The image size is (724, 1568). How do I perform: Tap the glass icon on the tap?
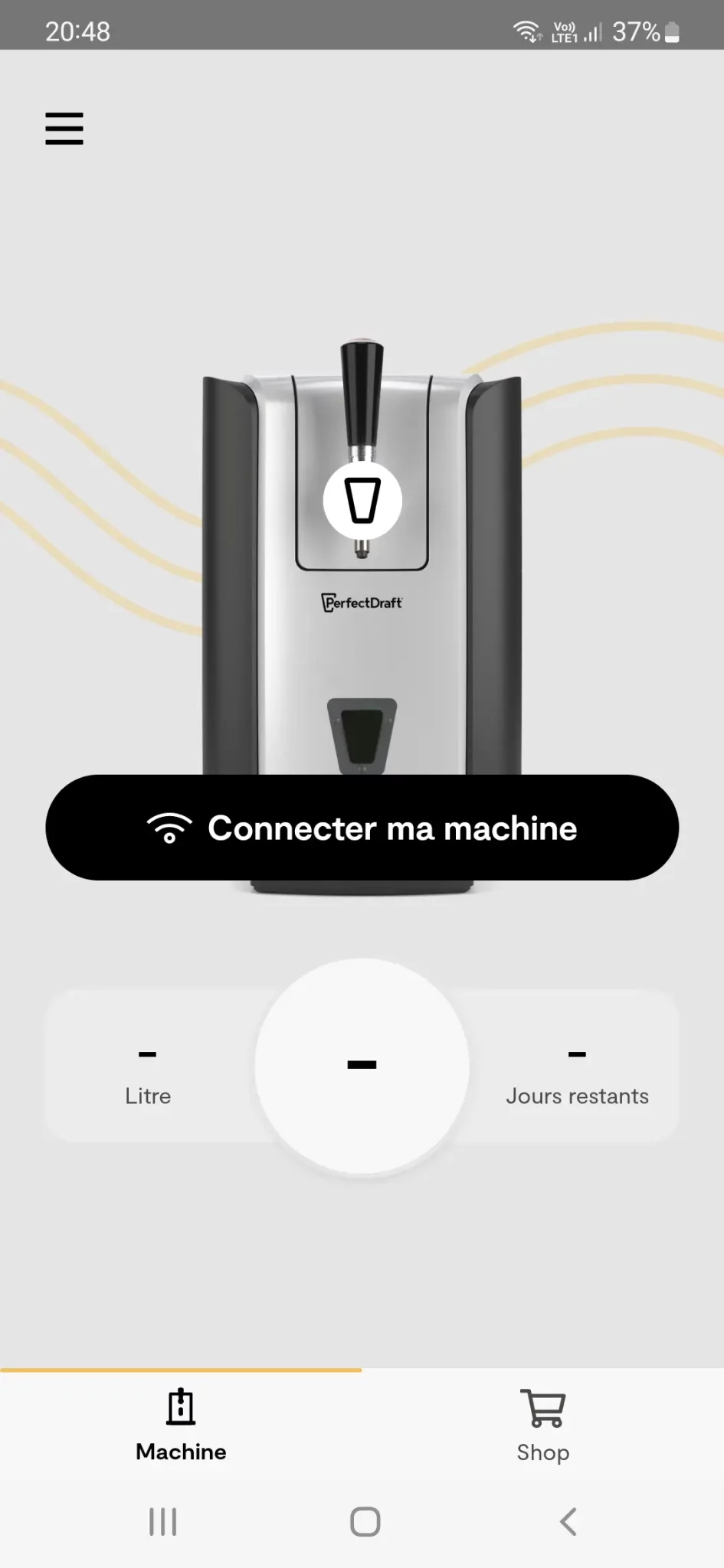(362, 501)
